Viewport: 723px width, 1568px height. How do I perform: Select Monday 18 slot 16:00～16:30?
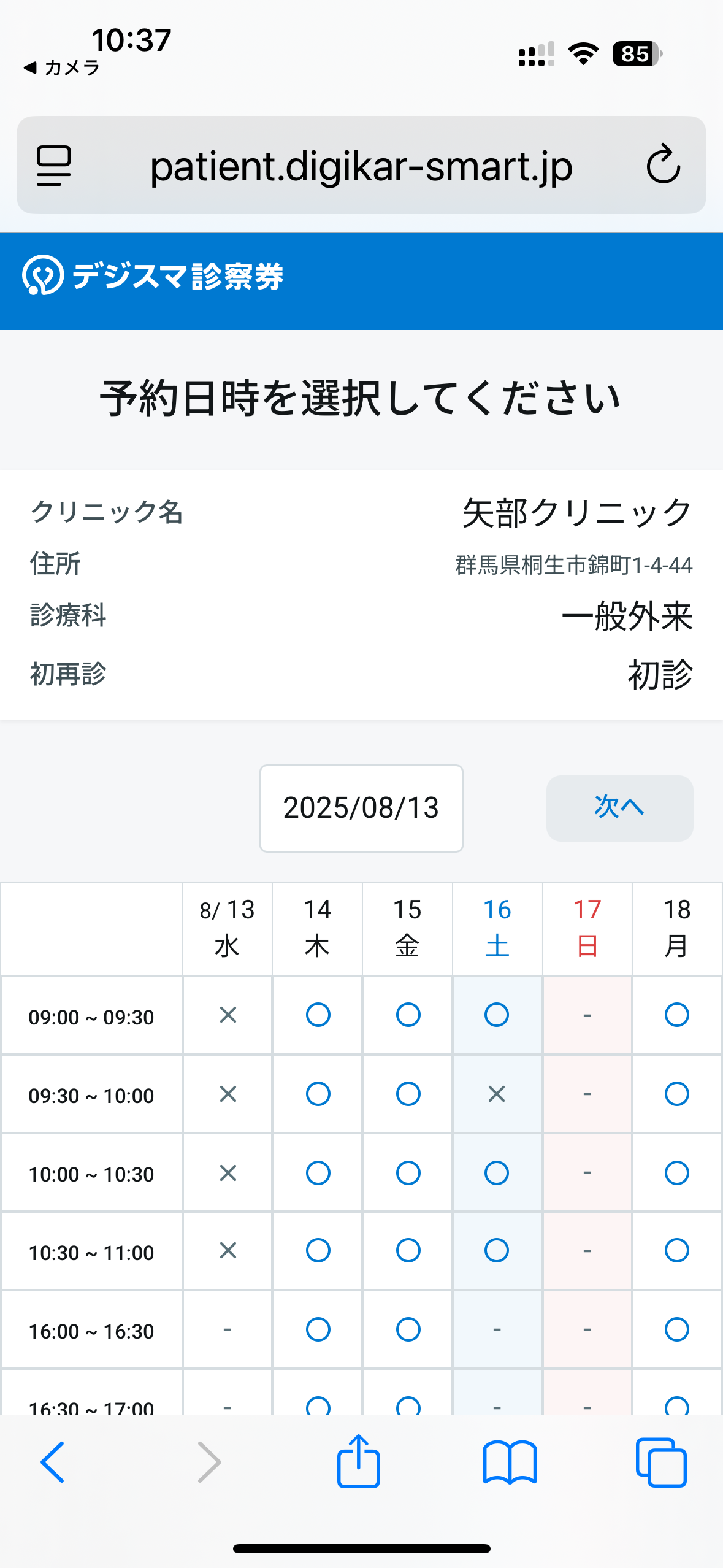[677, 1329]
